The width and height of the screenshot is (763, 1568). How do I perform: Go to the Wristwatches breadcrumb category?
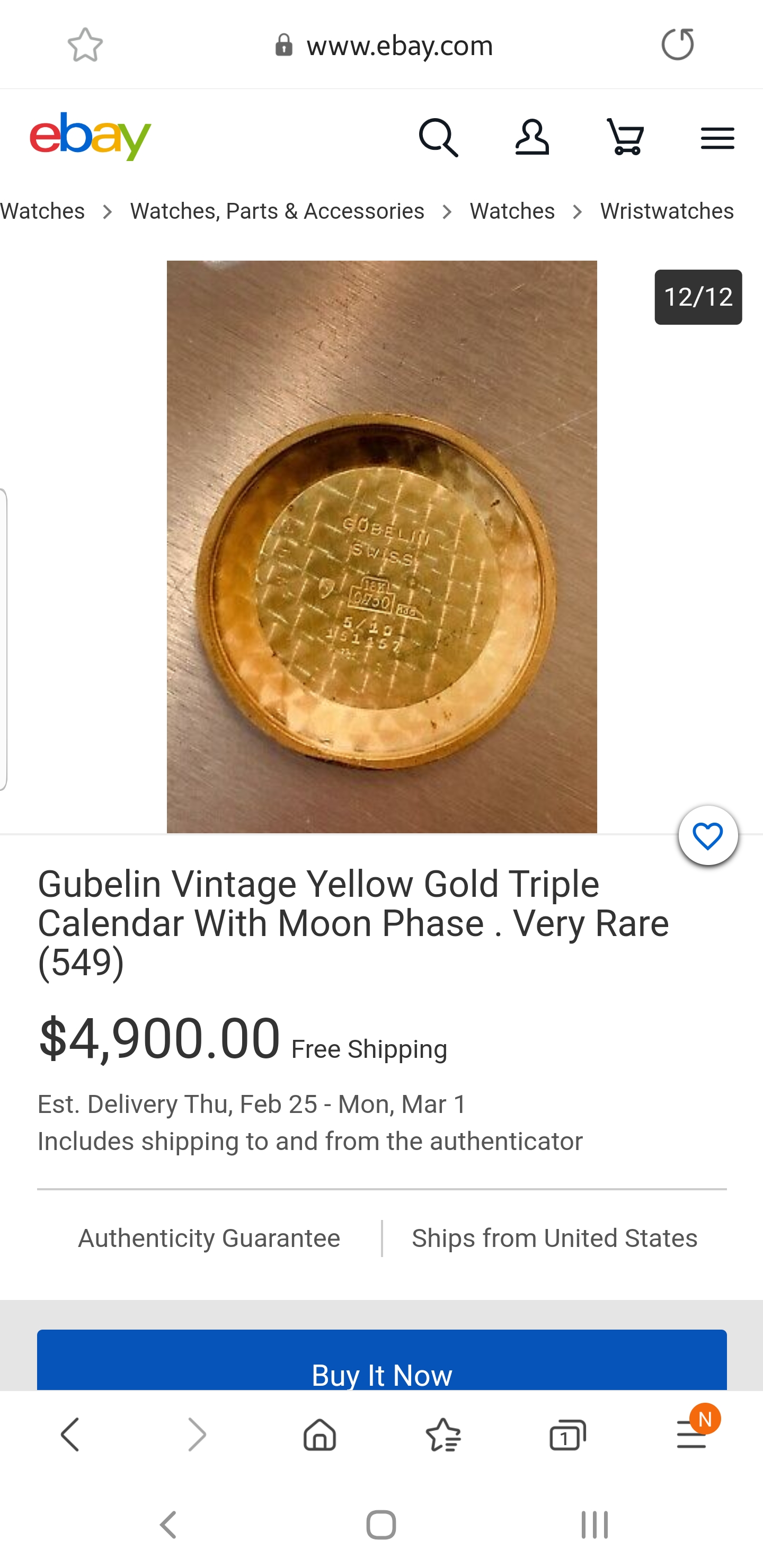tap(666, 211)
